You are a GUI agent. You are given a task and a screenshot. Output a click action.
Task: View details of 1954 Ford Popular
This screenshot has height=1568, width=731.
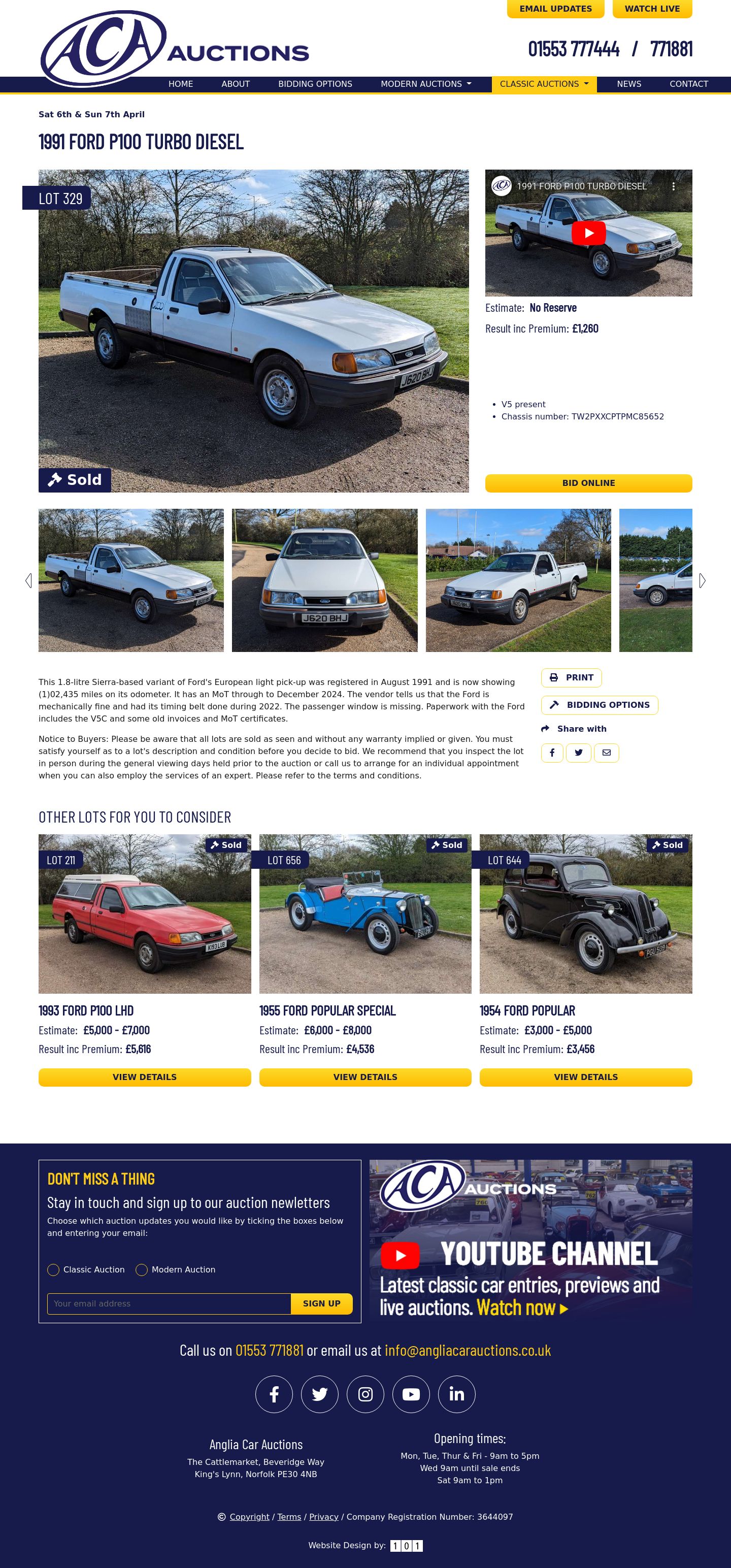tap(585, 1077)
